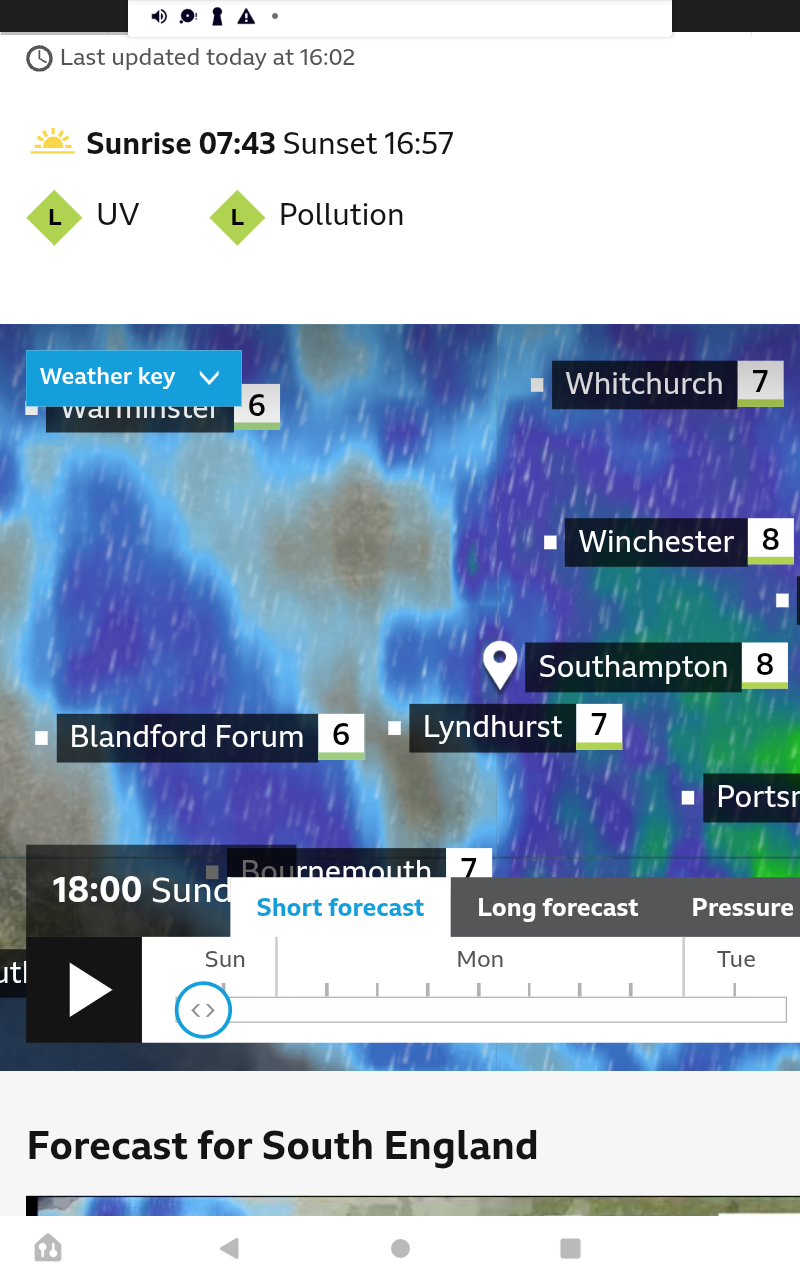Go back with system back button

coord(230,1248)
